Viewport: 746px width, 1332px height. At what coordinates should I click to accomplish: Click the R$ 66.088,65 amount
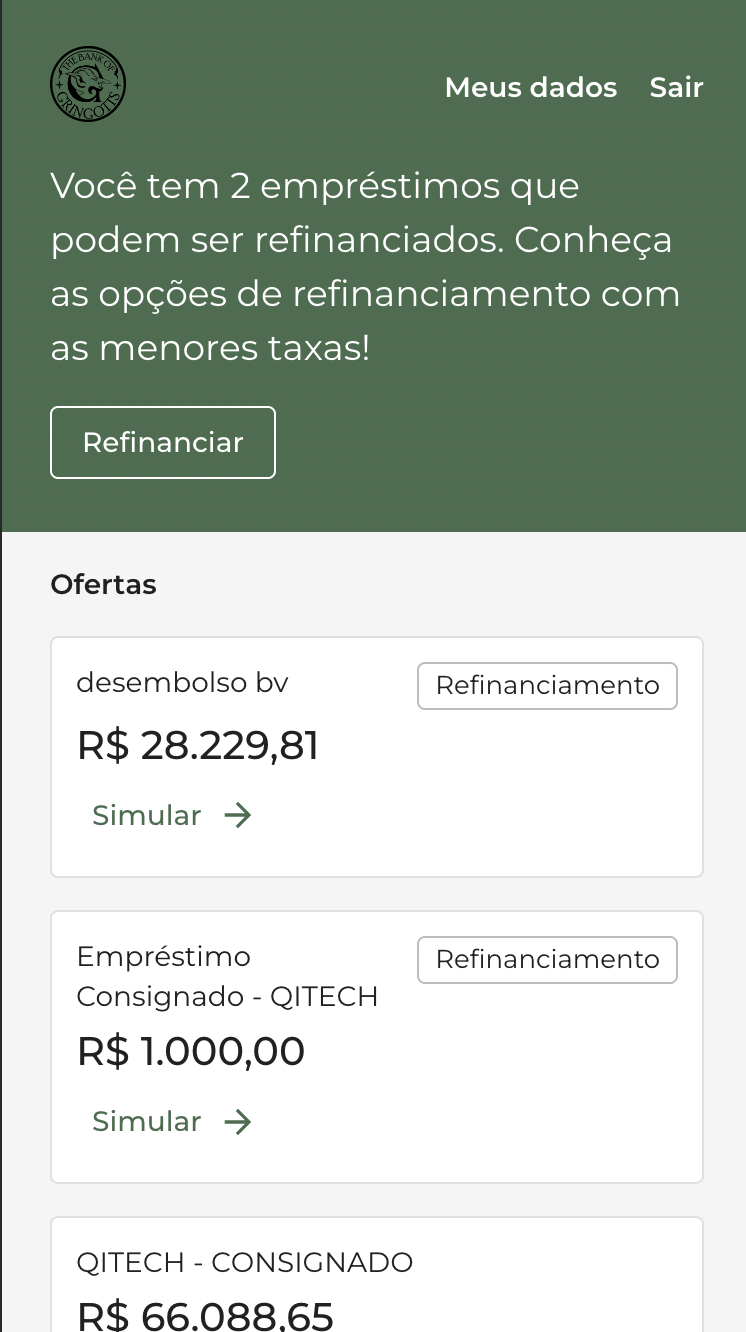(x=204, y=1314)
